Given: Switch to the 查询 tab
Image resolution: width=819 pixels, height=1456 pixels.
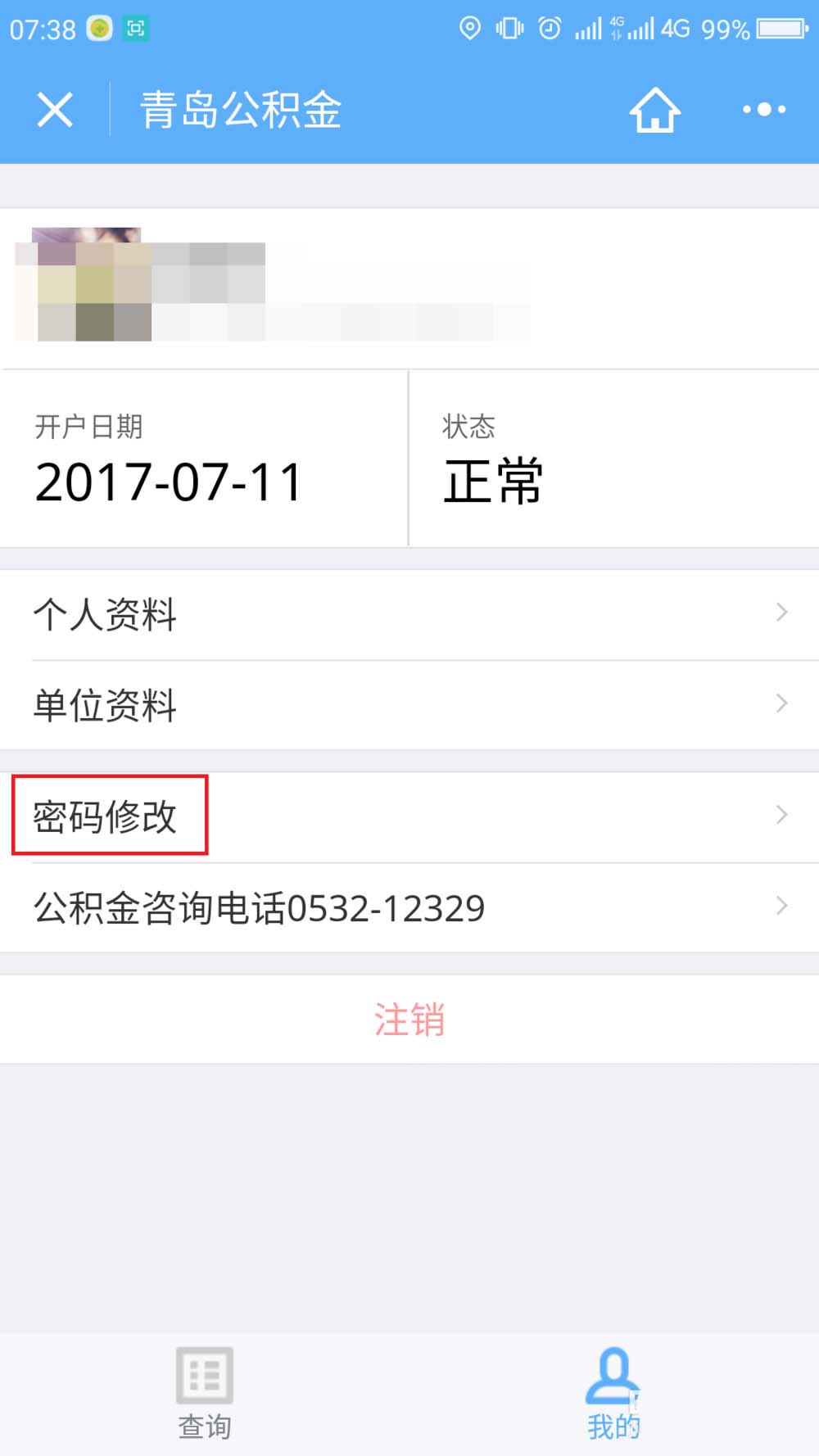Looking at the screenshot, I should pyautogui.click(x=205, y=1392).
